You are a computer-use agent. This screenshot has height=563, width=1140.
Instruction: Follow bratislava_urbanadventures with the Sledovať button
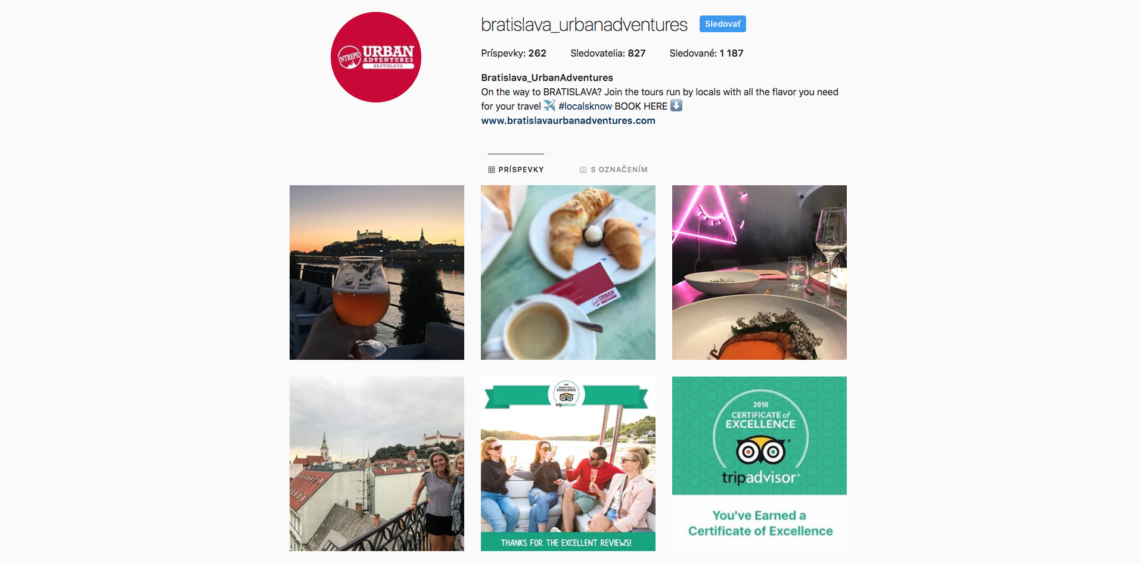click(722, 24)
